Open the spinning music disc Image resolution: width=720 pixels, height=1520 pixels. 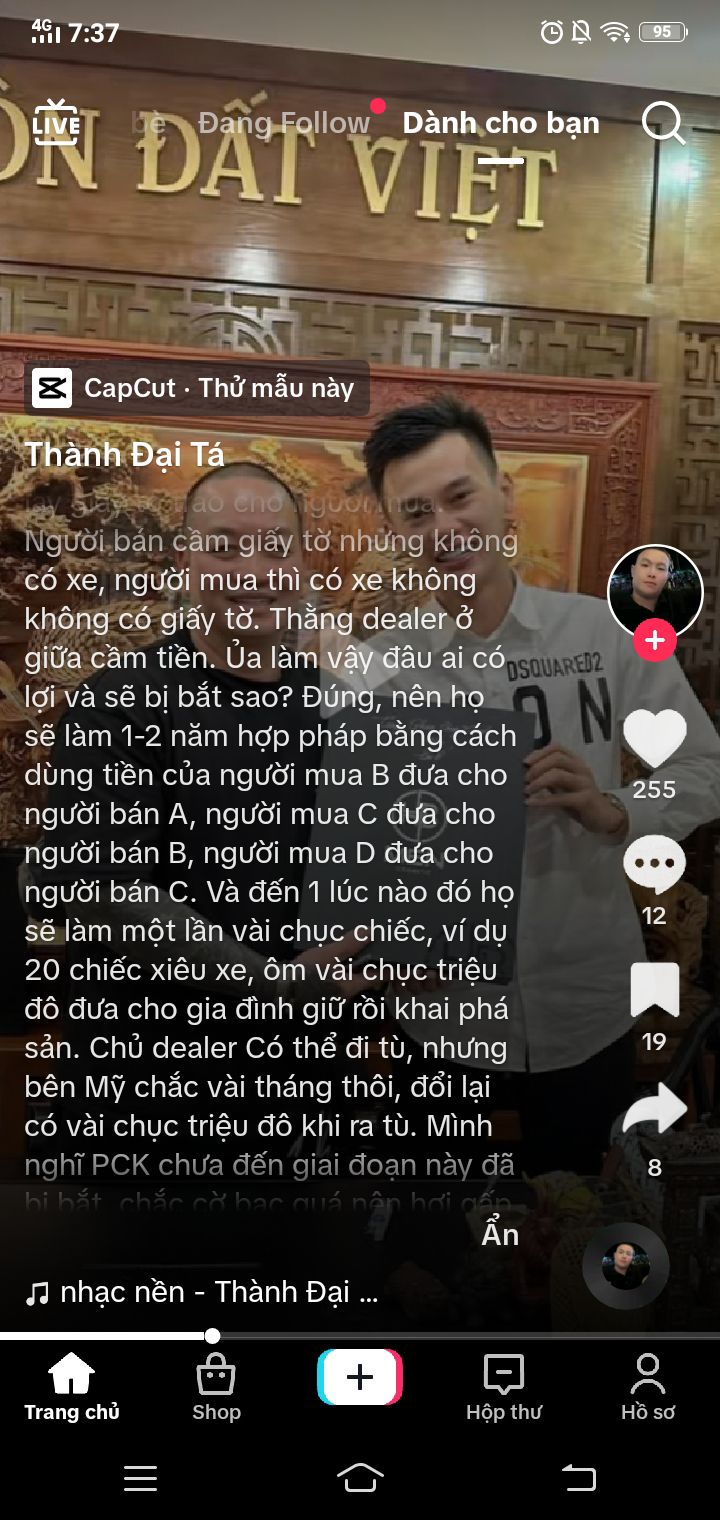(626, 1266)
